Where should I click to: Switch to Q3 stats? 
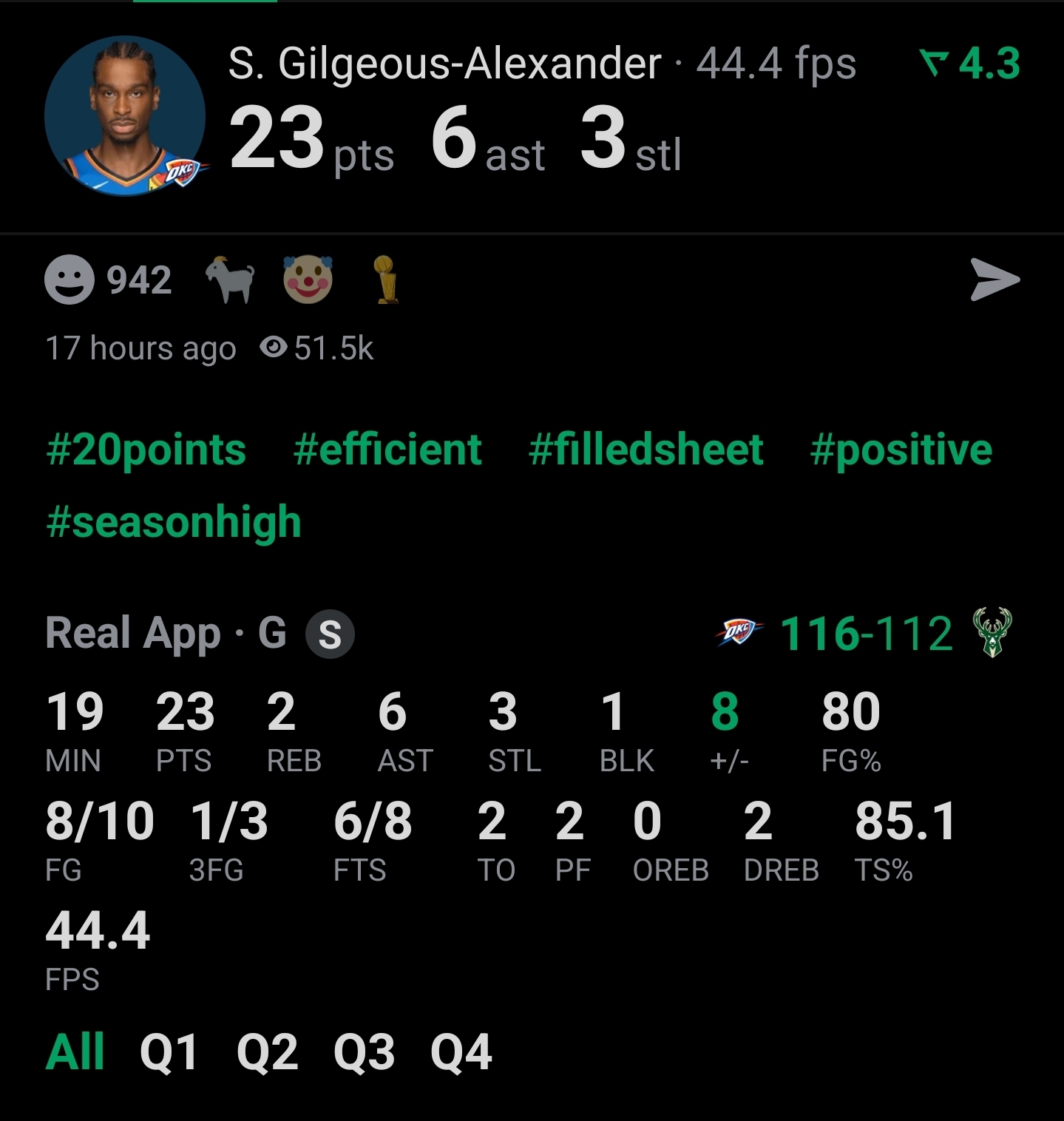point(364,1051)
